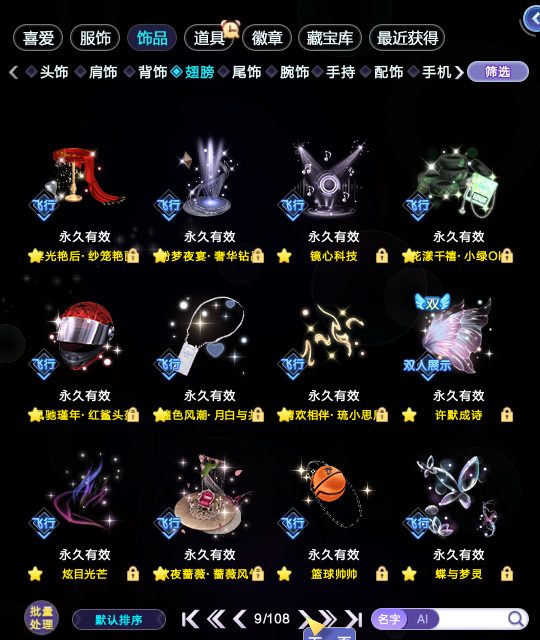This screenshot has height=640, width=540.
Task: Switch to the 服饰 tab
Action: click(95, 38)
